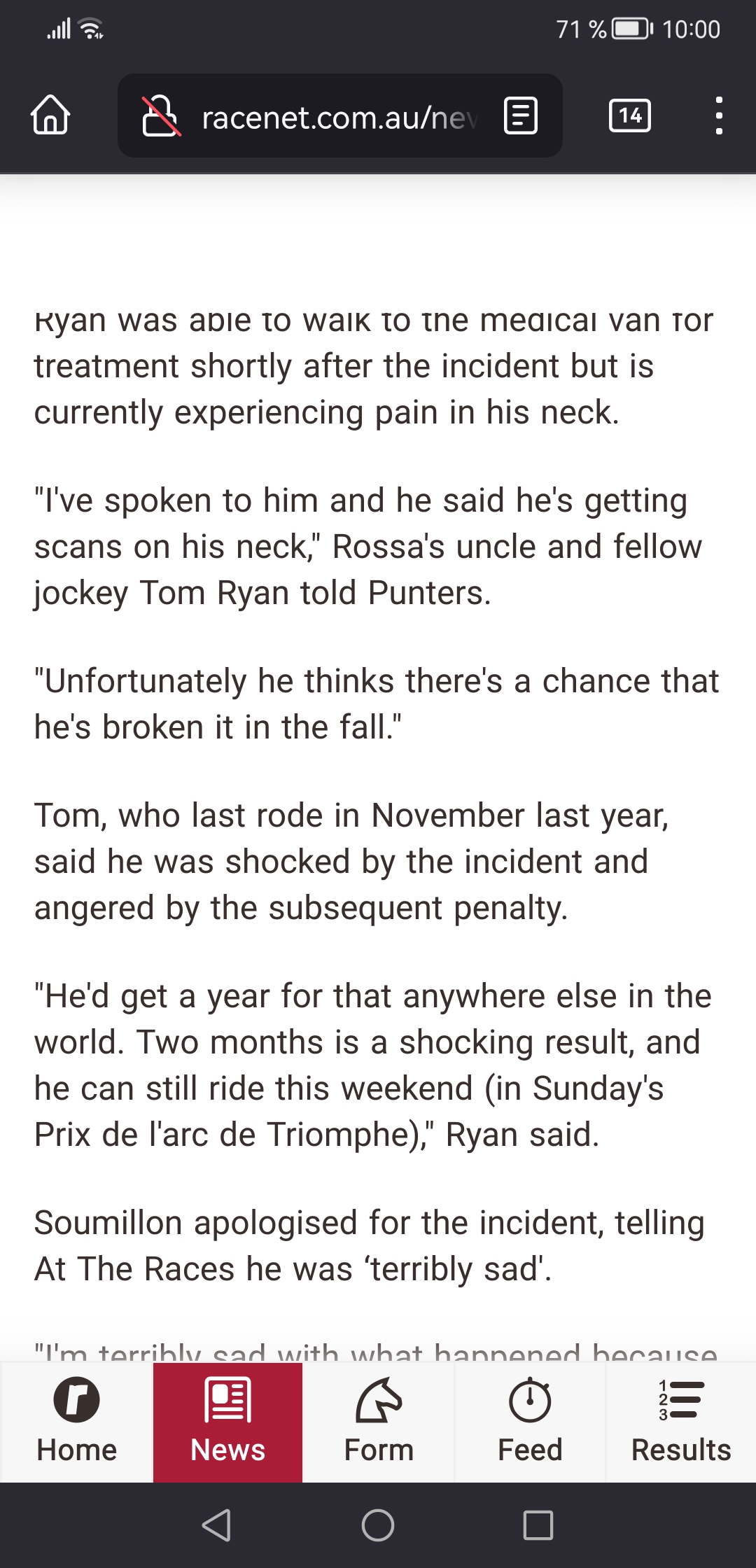The width and height of the screenshot is (756, 1568).
Task: Open the Feed tab
Action: tap(530, 1422)
